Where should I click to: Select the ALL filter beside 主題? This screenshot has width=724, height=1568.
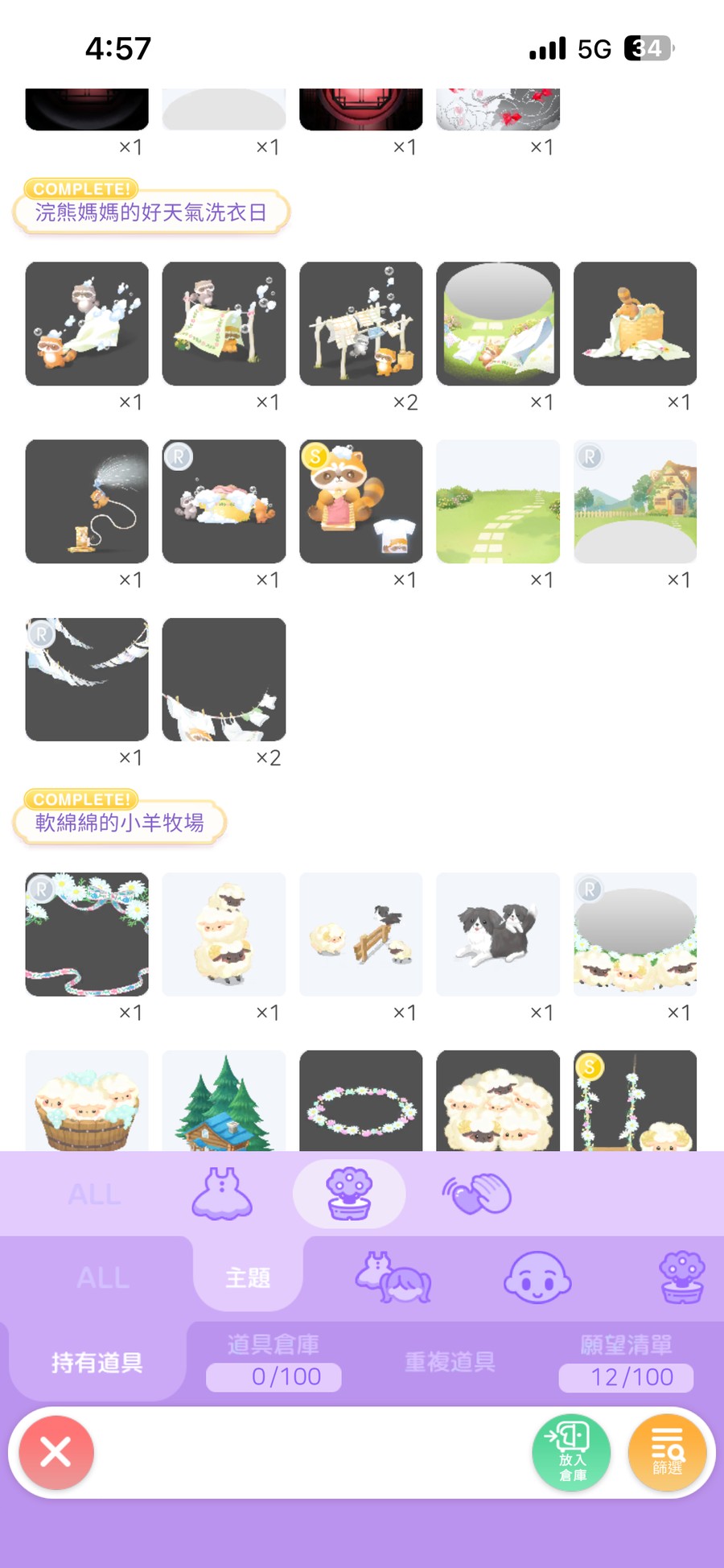coord(103,1277)
